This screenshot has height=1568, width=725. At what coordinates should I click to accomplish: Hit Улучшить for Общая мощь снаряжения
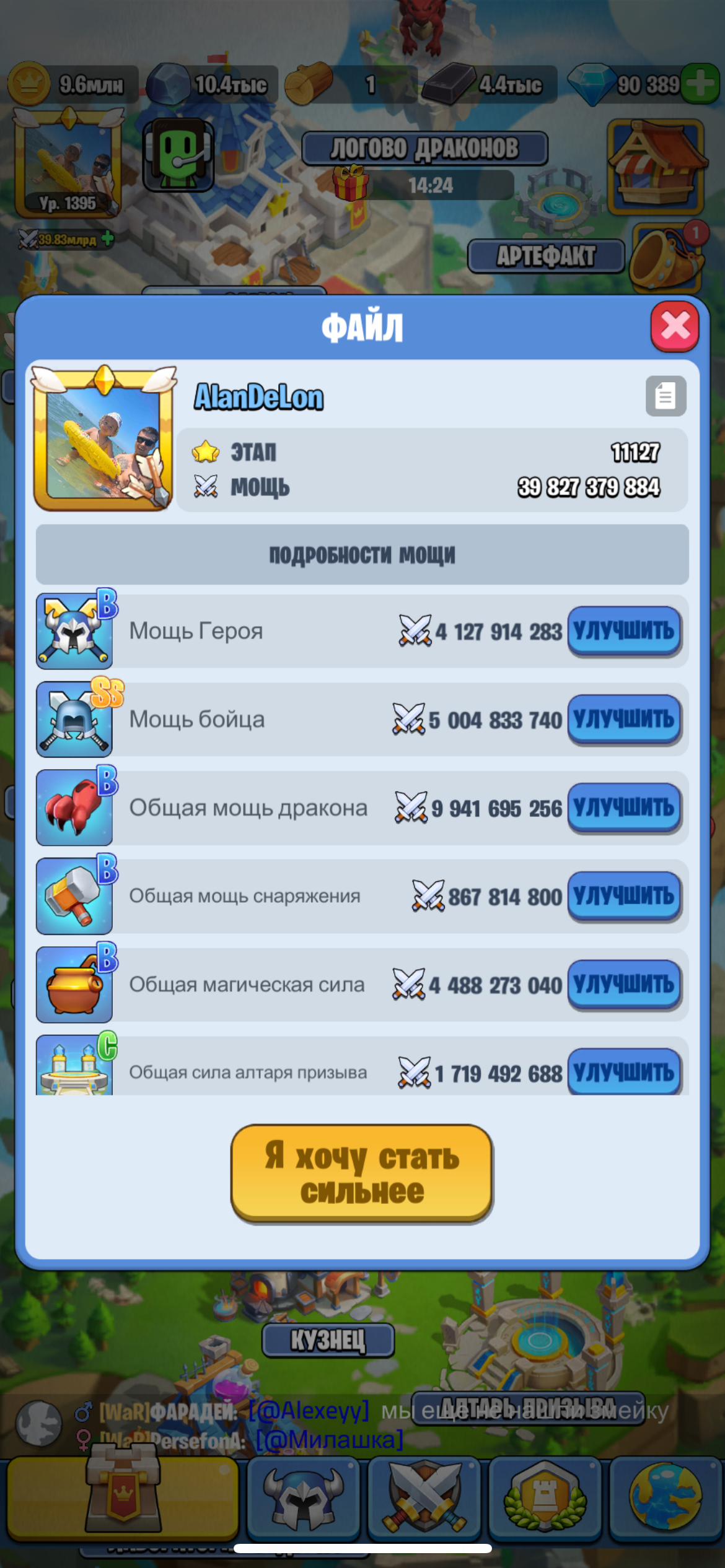[624, 896]
